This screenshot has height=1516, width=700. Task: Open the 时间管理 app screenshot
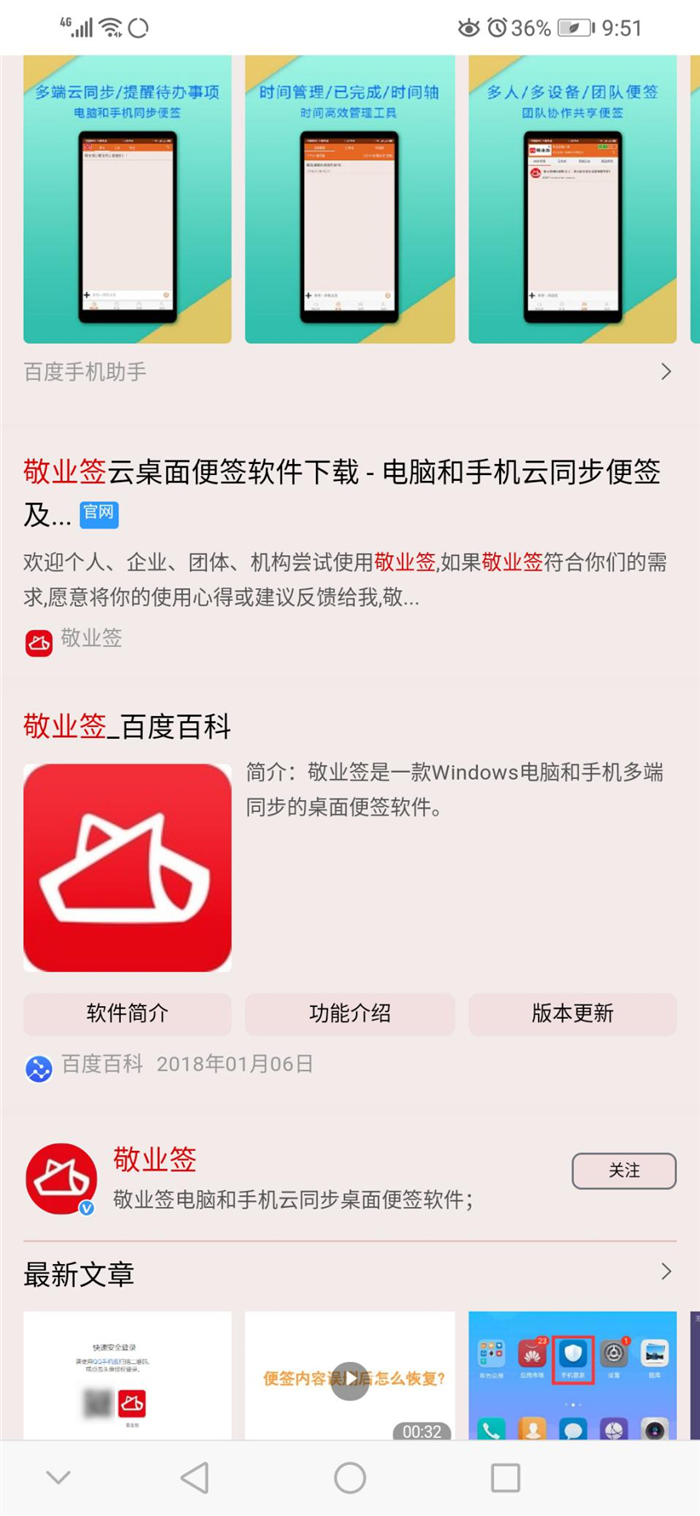tap(349, 200)
